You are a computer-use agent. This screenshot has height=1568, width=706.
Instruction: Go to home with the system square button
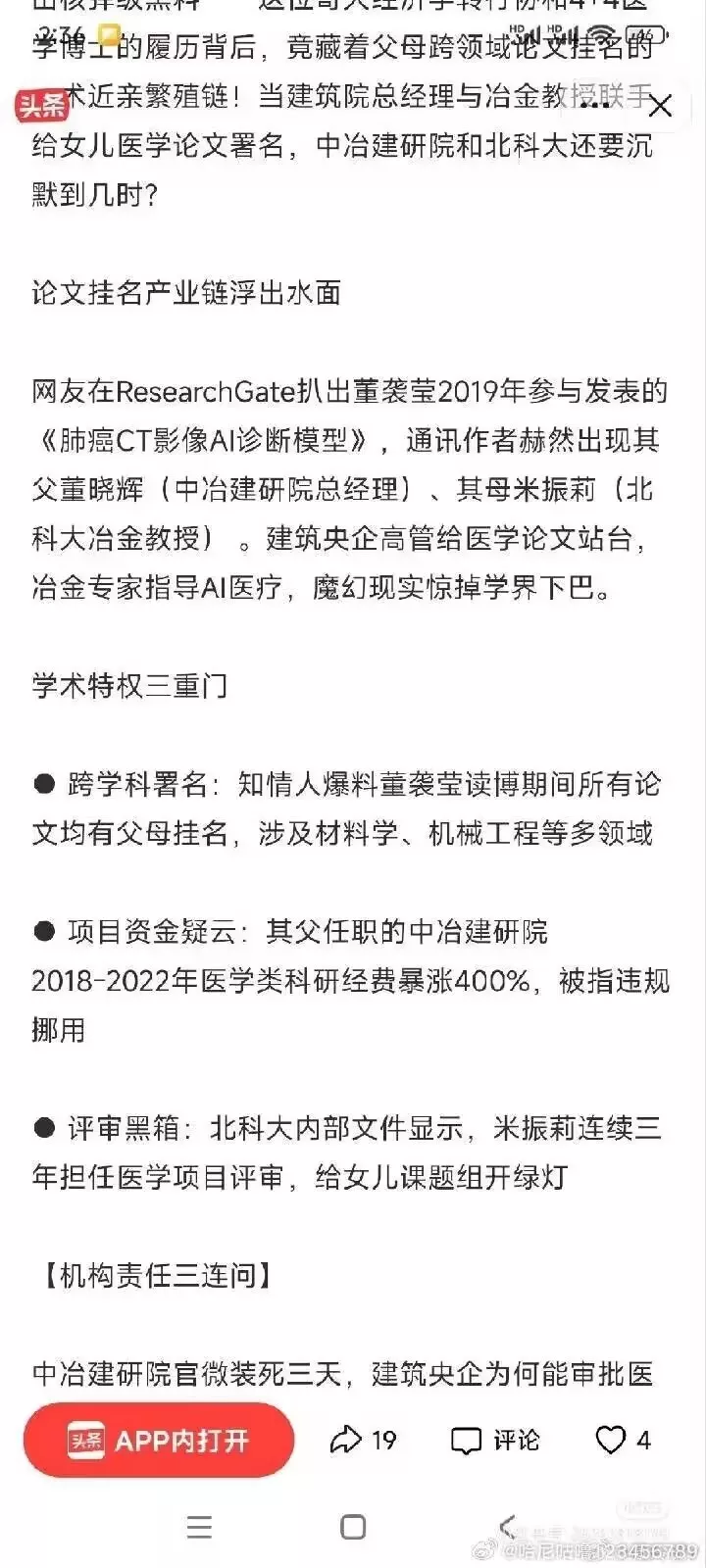coord(353,1527)
